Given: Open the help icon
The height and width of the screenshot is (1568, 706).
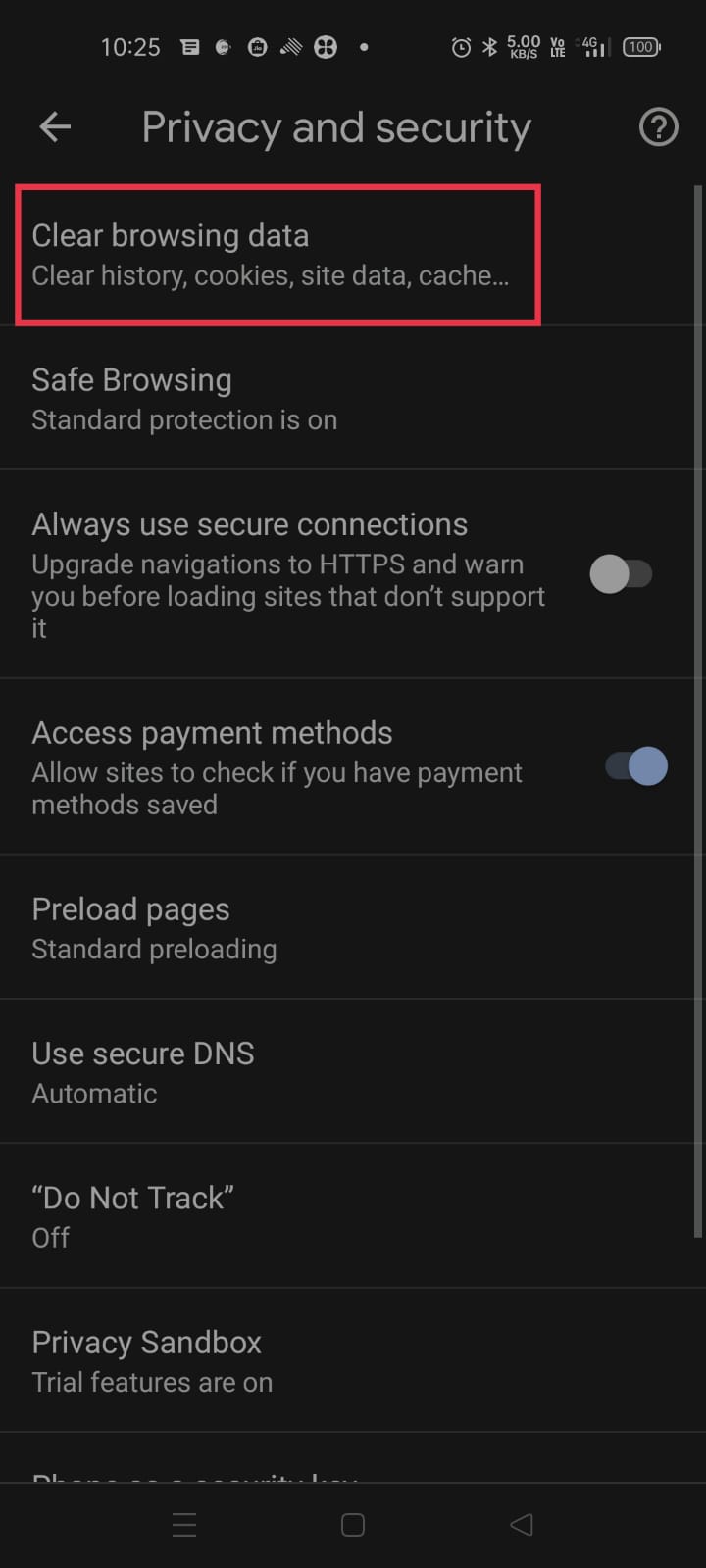Looking at the screenshot, I should (x=658, y=127).
